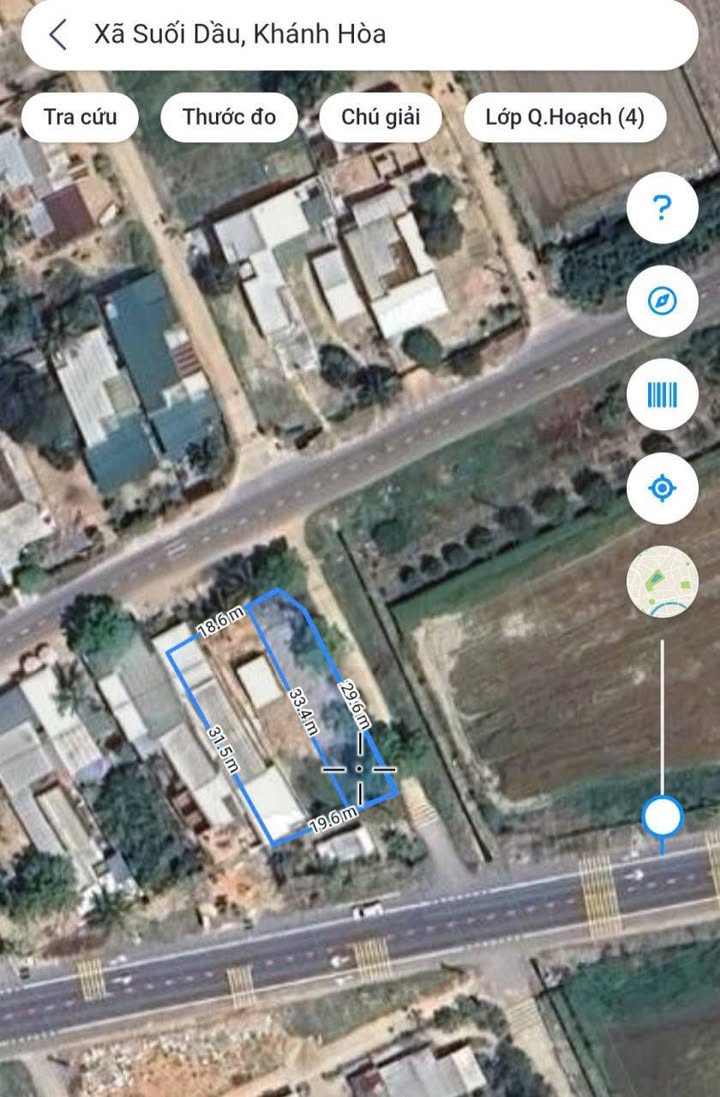Open Lớp Q.Hoạch (4) layers
Screen dimensions: 720x1097
(564, 117)
